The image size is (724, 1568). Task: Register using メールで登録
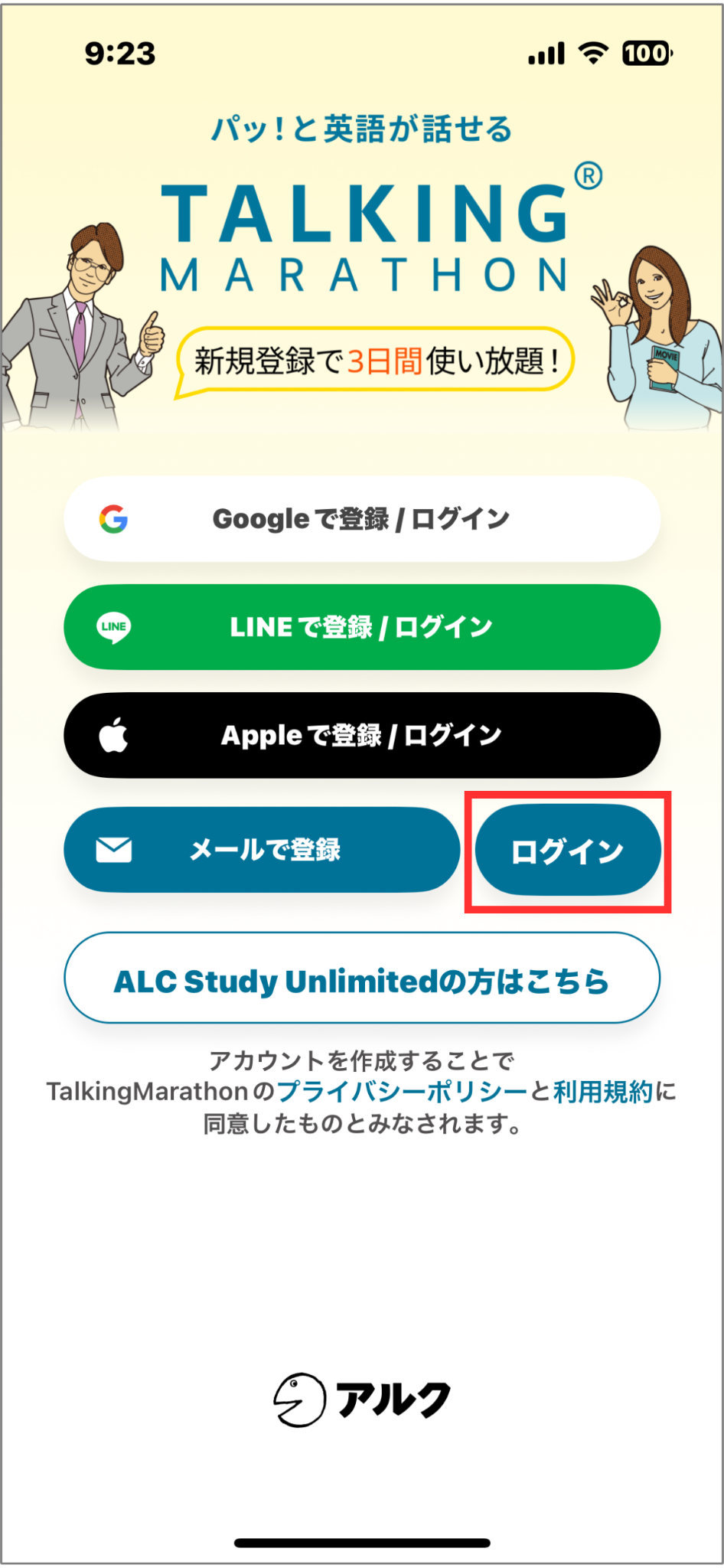262,850
